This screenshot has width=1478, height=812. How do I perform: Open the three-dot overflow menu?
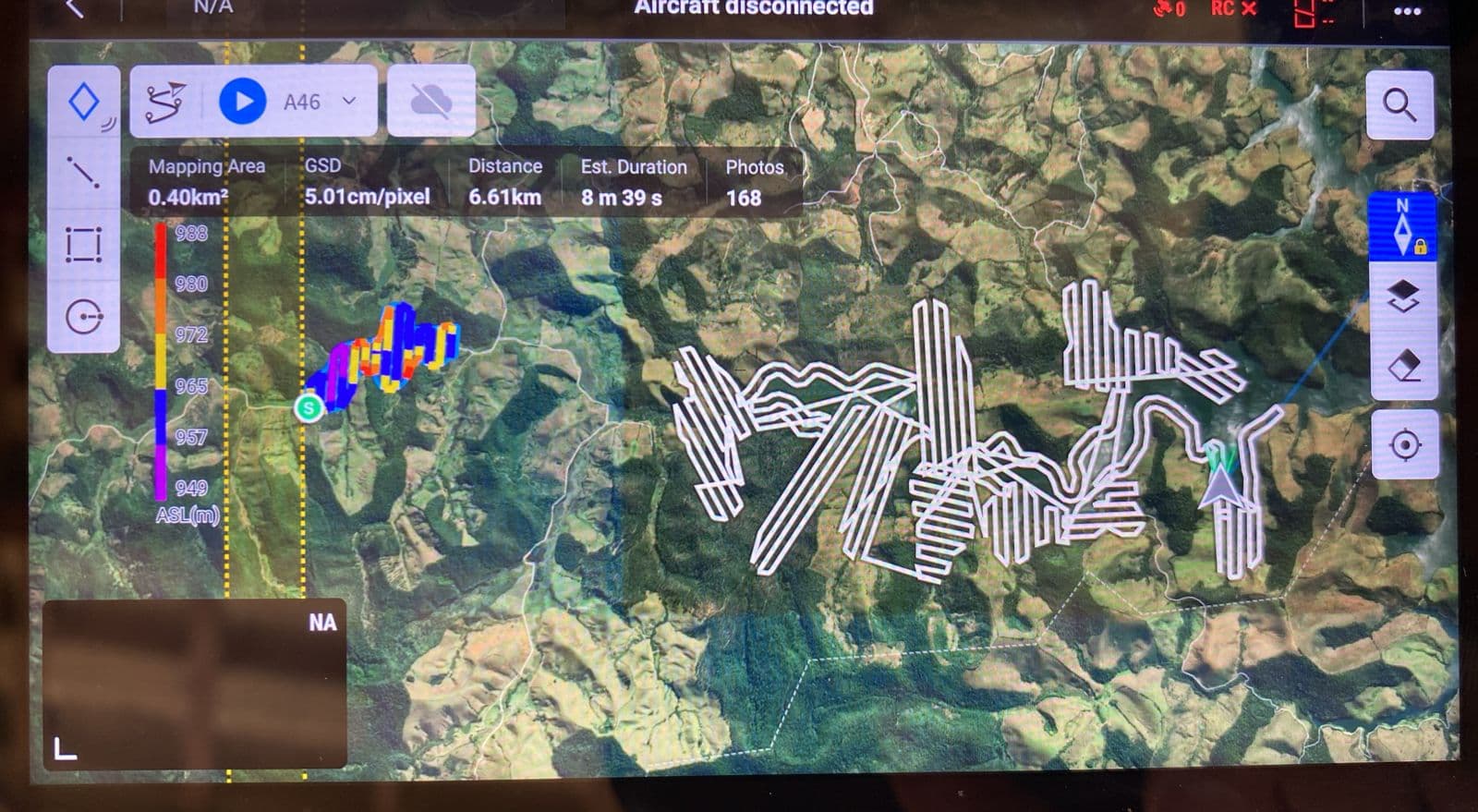[1407, 11]
